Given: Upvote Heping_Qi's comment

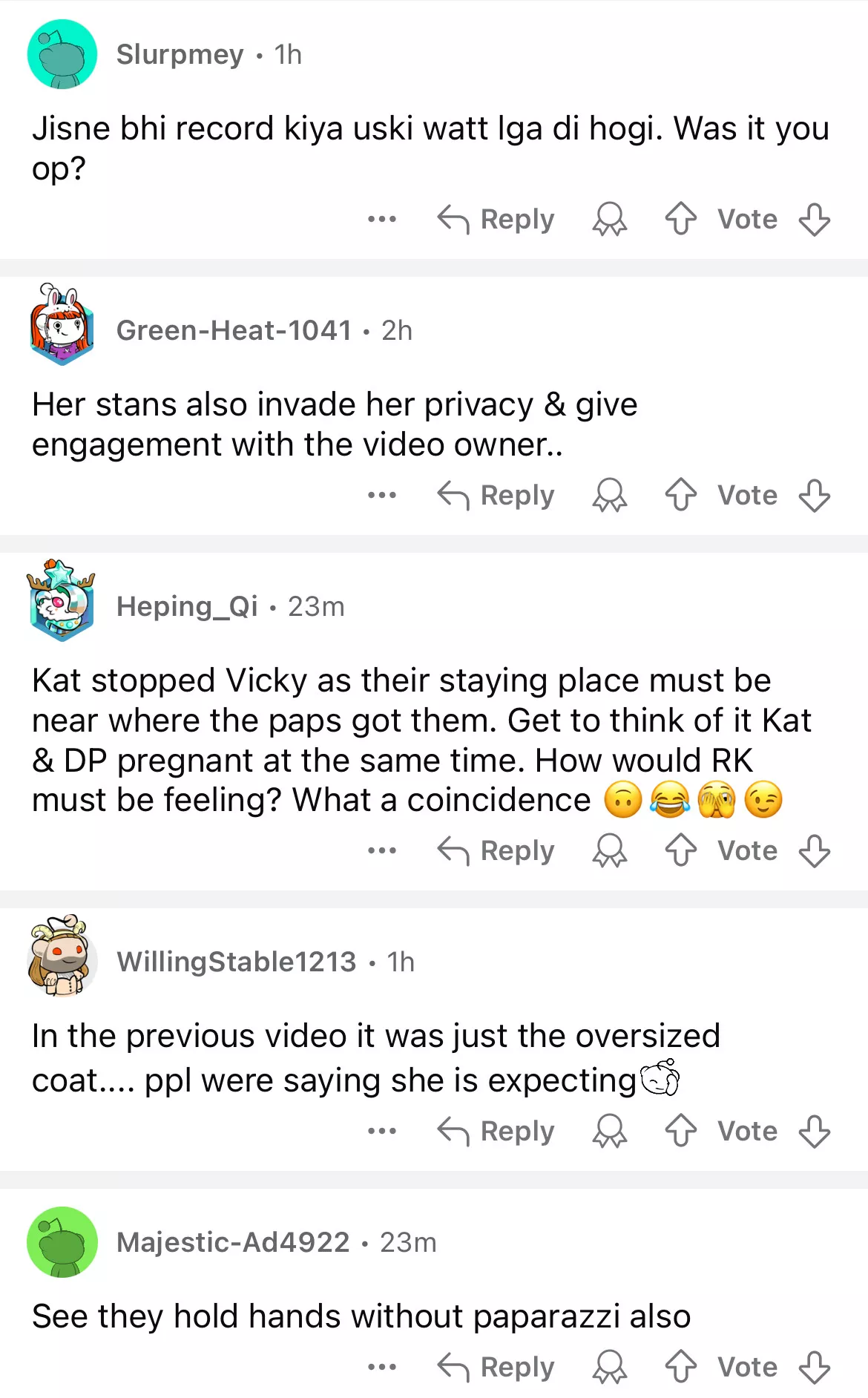Looking at the screenshot, I should pyautogui.click(x=680, y=851).
